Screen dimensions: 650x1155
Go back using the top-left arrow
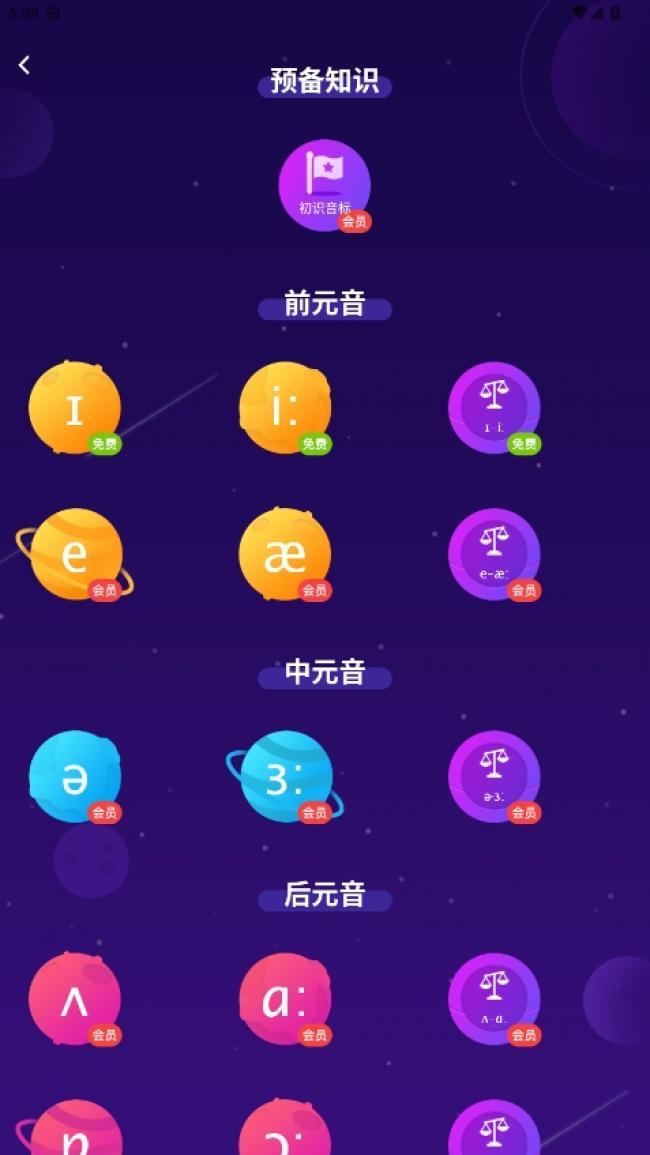pyautogui.click(x=24, y=65)
